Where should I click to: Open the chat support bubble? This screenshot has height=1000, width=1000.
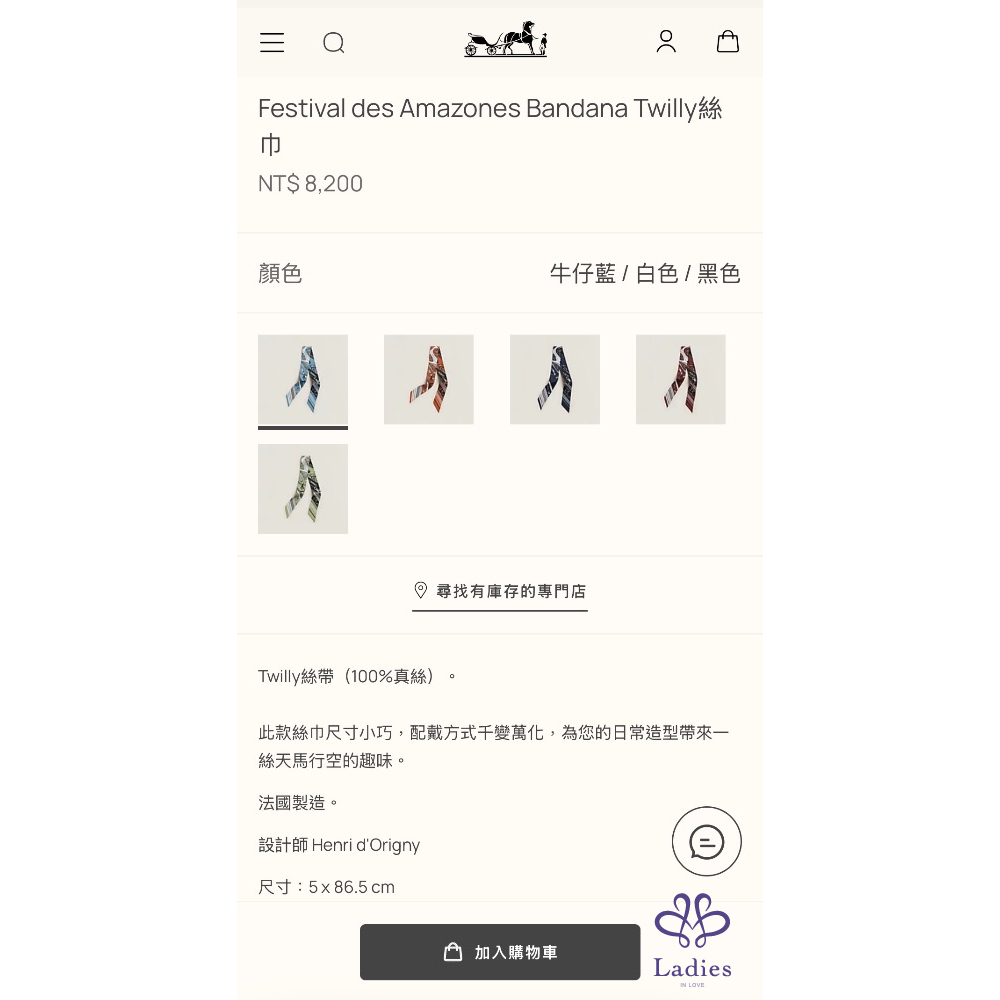tap(707, 842)
